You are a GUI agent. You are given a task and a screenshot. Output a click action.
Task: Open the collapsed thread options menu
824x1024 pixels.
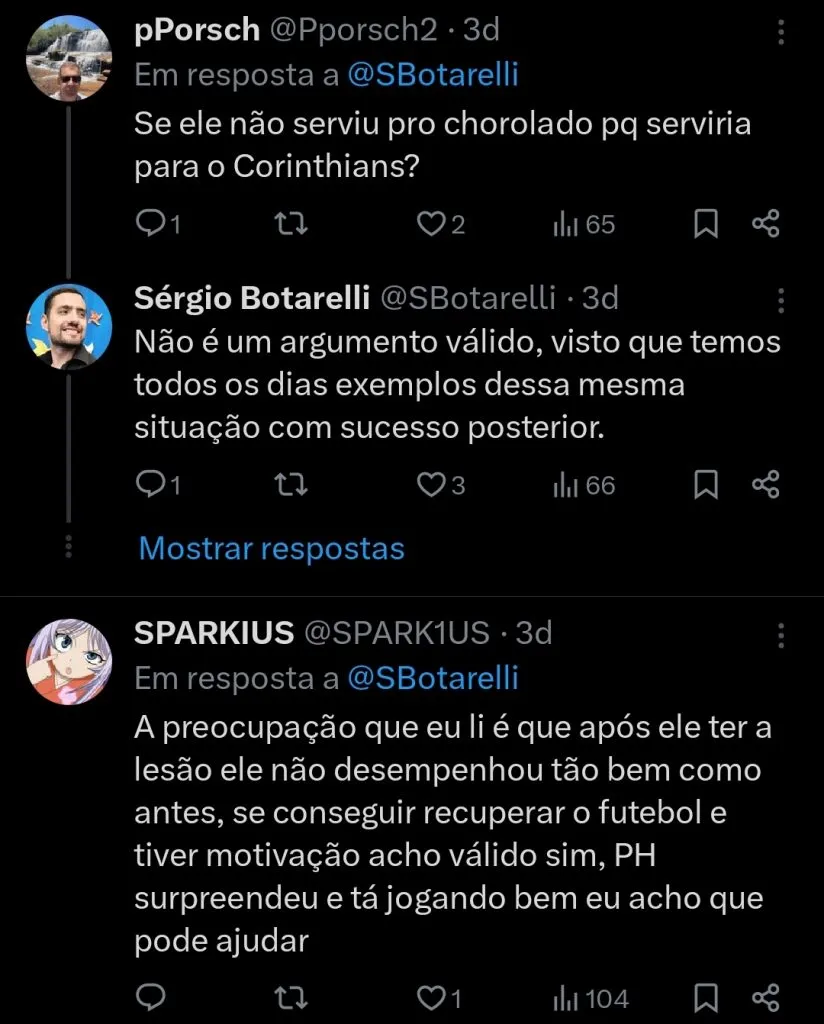click(x=67, y=547)
